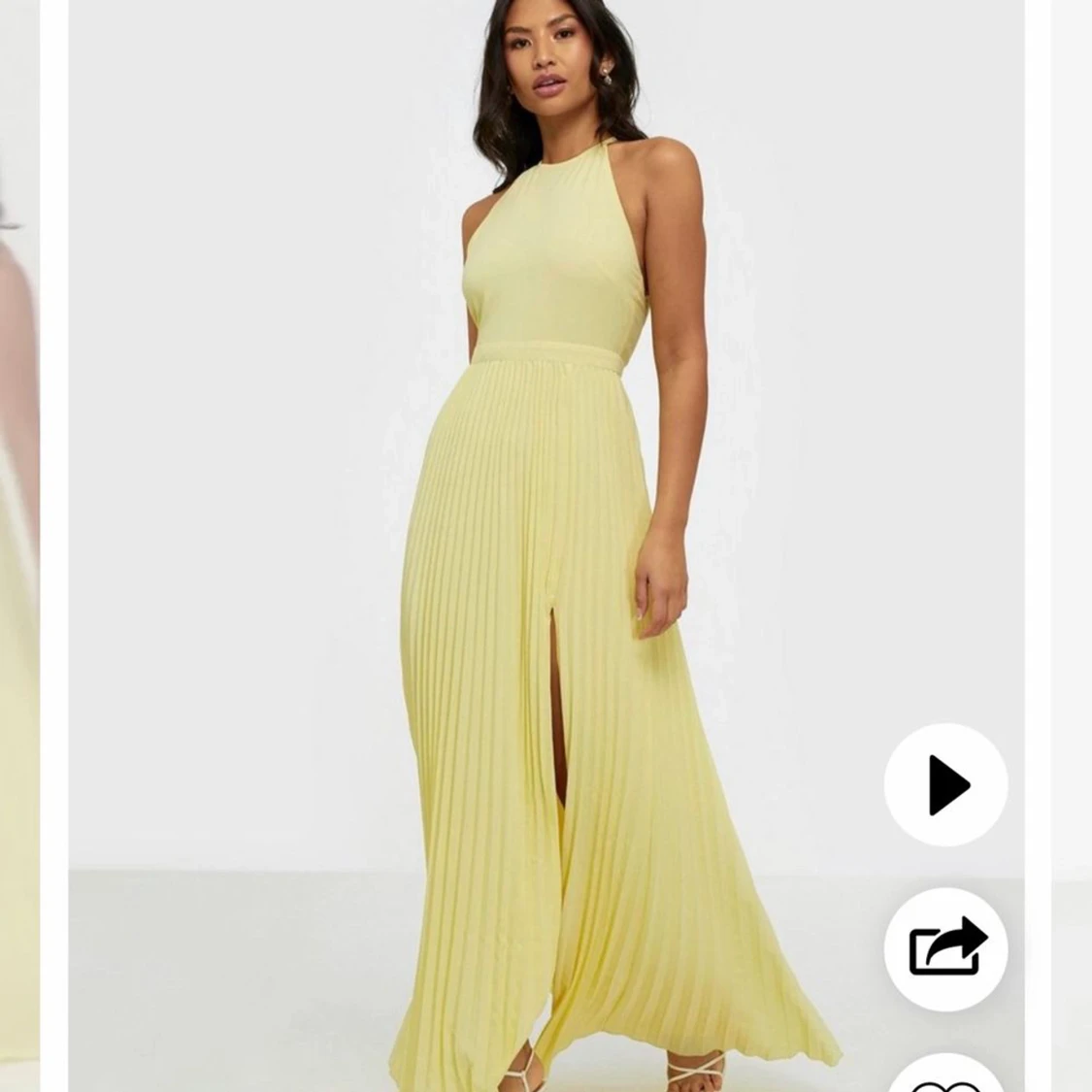Share this yellow pleated dress
The image size is (1092, 1092).
(945, 948)
